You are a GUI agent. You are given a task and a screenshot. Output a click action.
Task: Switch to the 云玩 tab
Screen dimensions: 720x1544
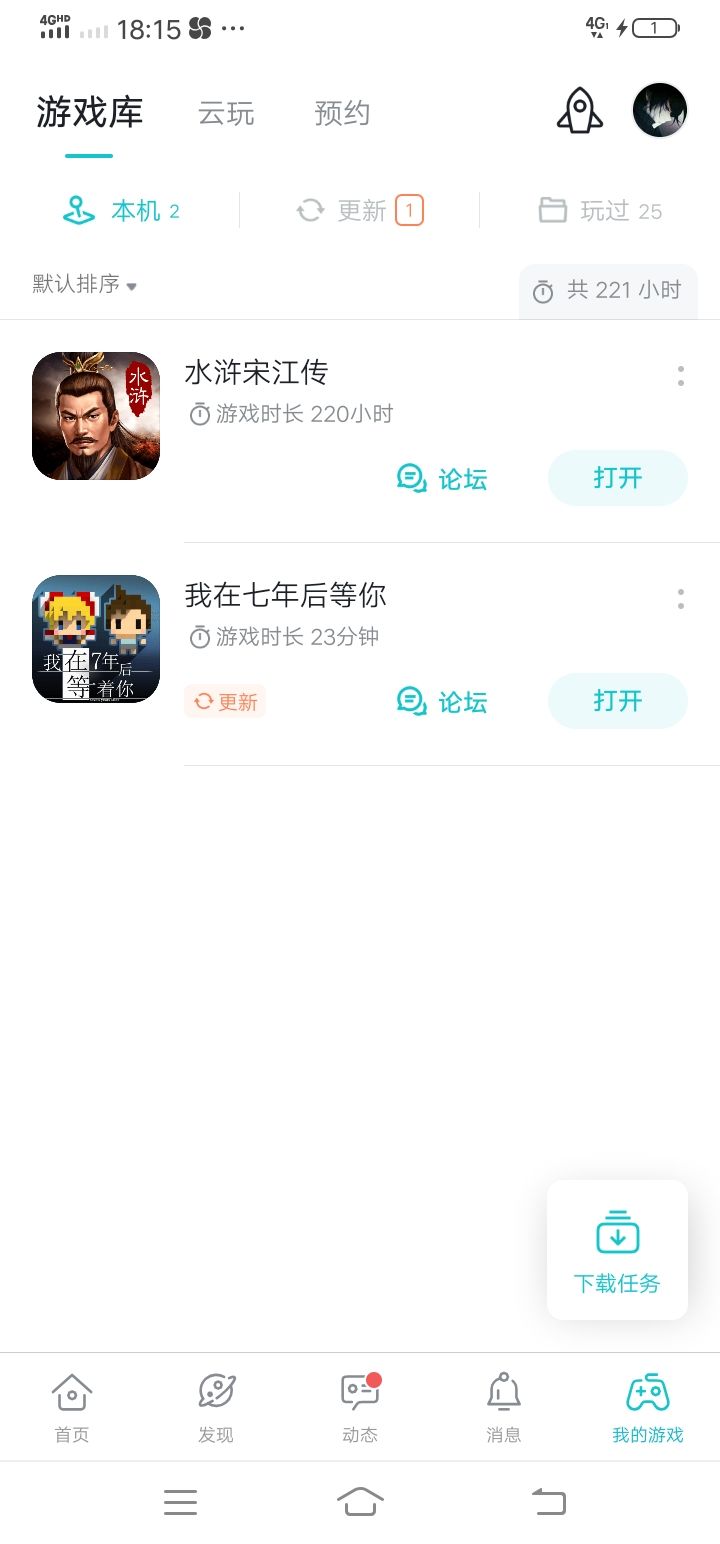click(226, 113)
